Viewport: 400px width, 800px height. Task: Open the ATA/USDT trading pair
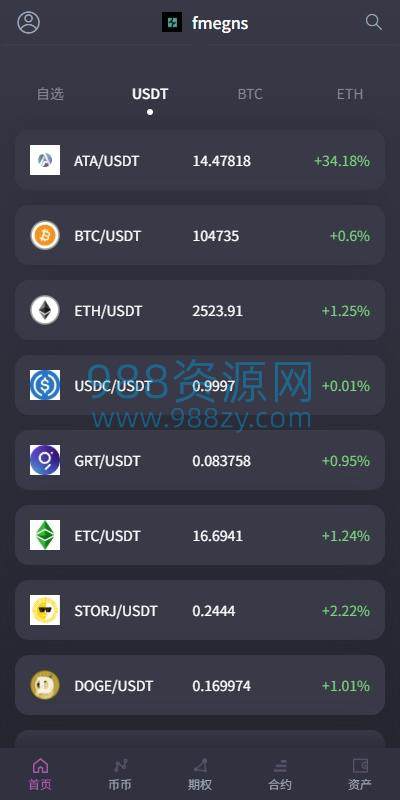tap(200, 161)
